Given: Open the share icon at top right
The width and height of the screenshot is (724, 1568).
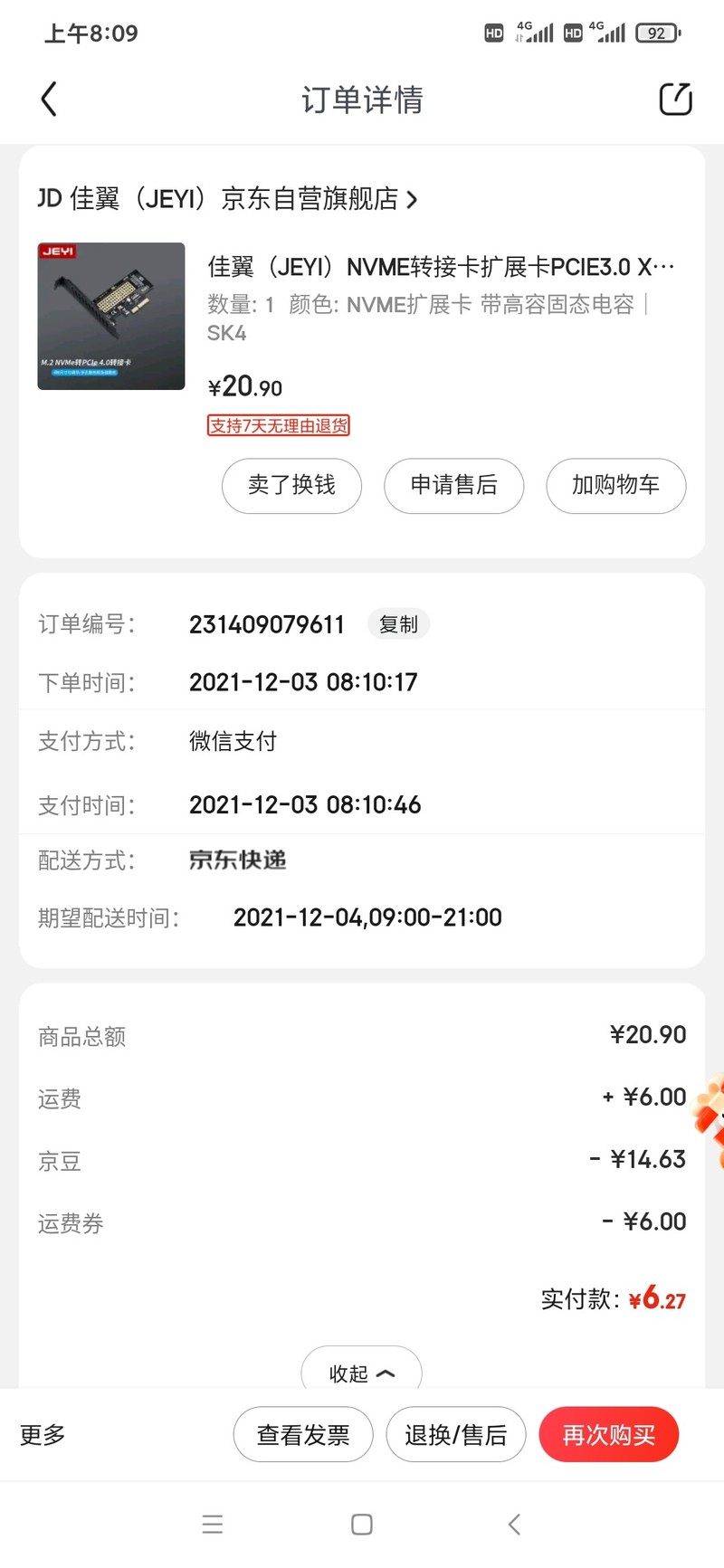Looking at the screenshot, I should [674, 99].
